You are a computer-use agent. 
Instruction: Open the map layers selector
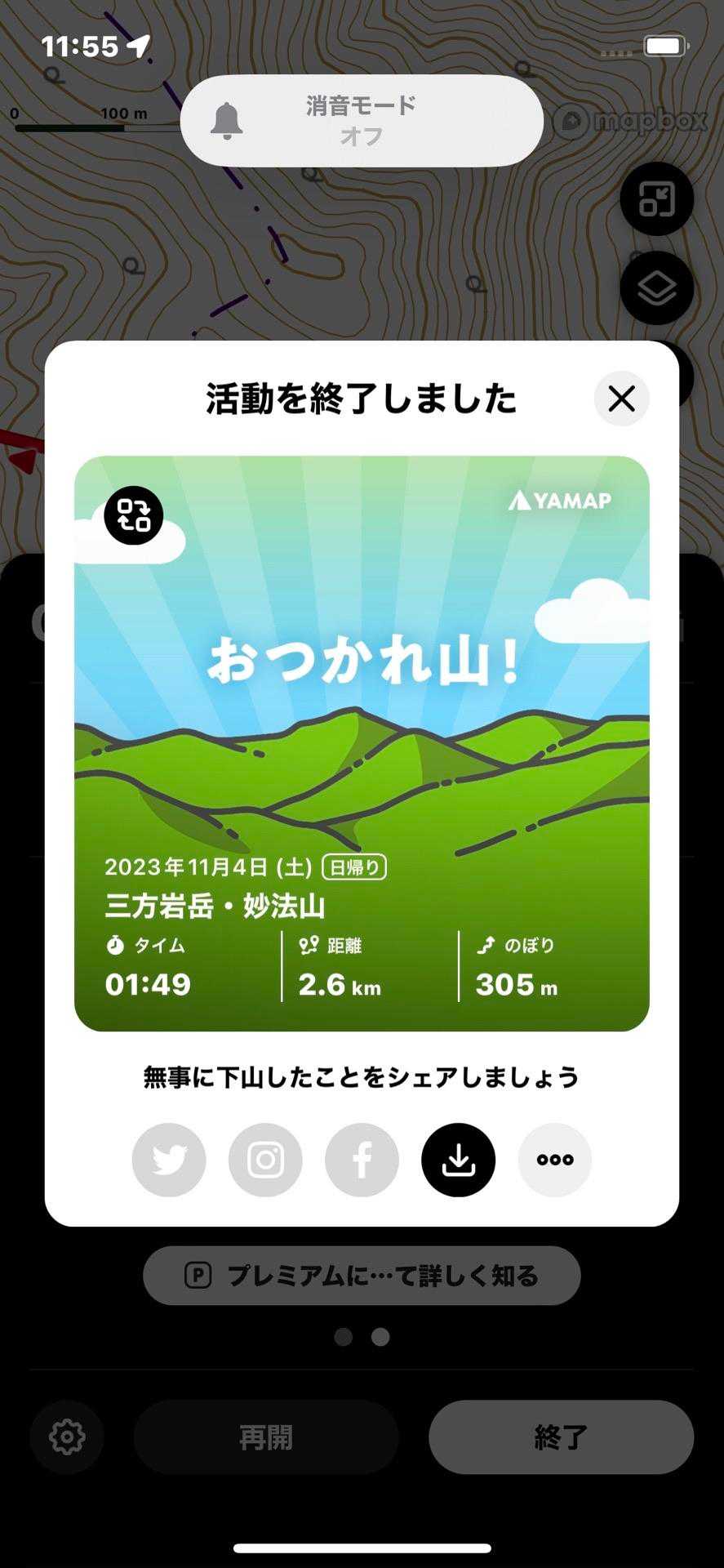click(x=656, y=289)
